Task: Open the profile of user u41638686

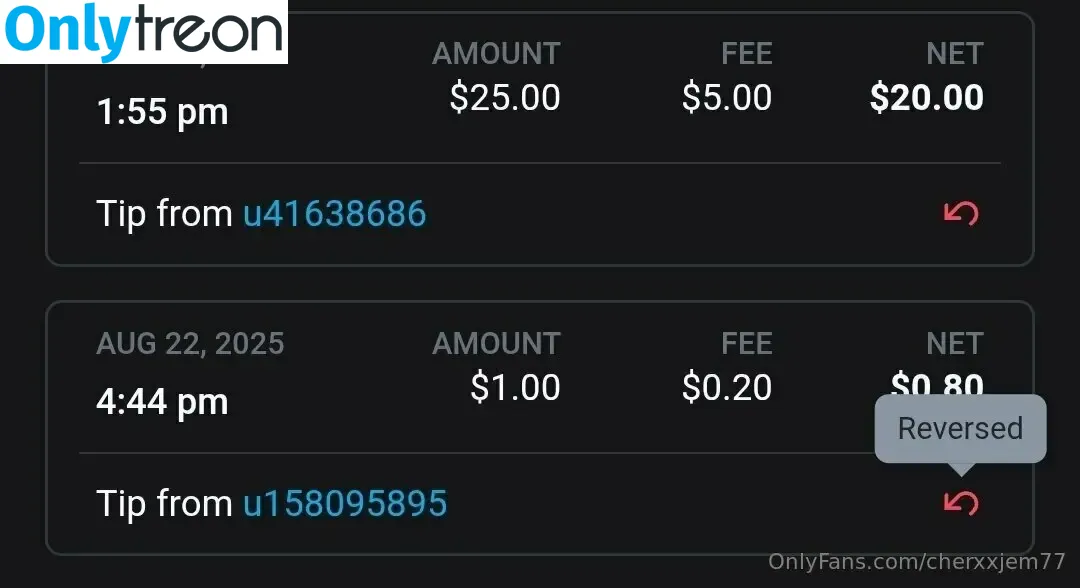Action: [334, 213]
